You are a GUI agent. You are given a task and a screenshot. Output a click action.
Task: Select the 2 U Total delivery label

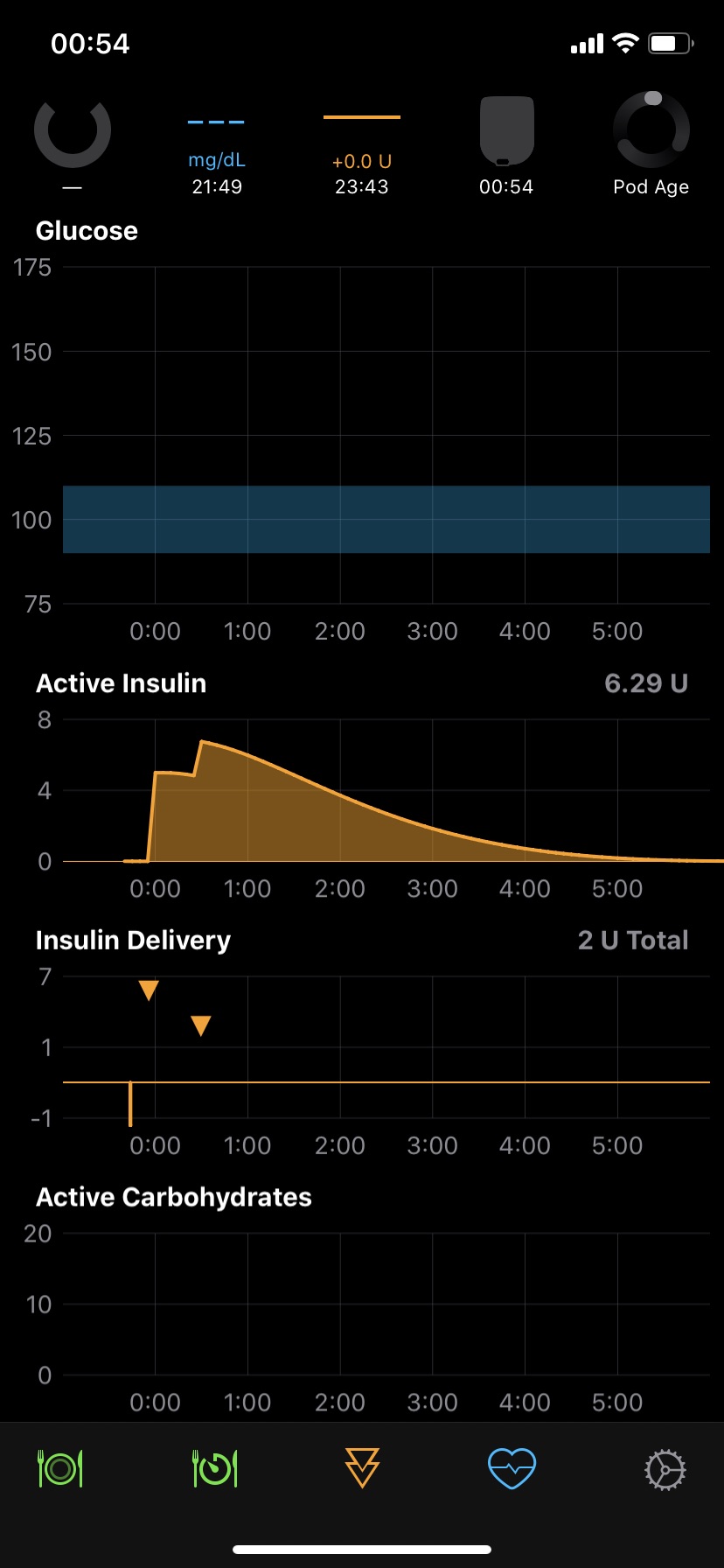click(632, 940)
